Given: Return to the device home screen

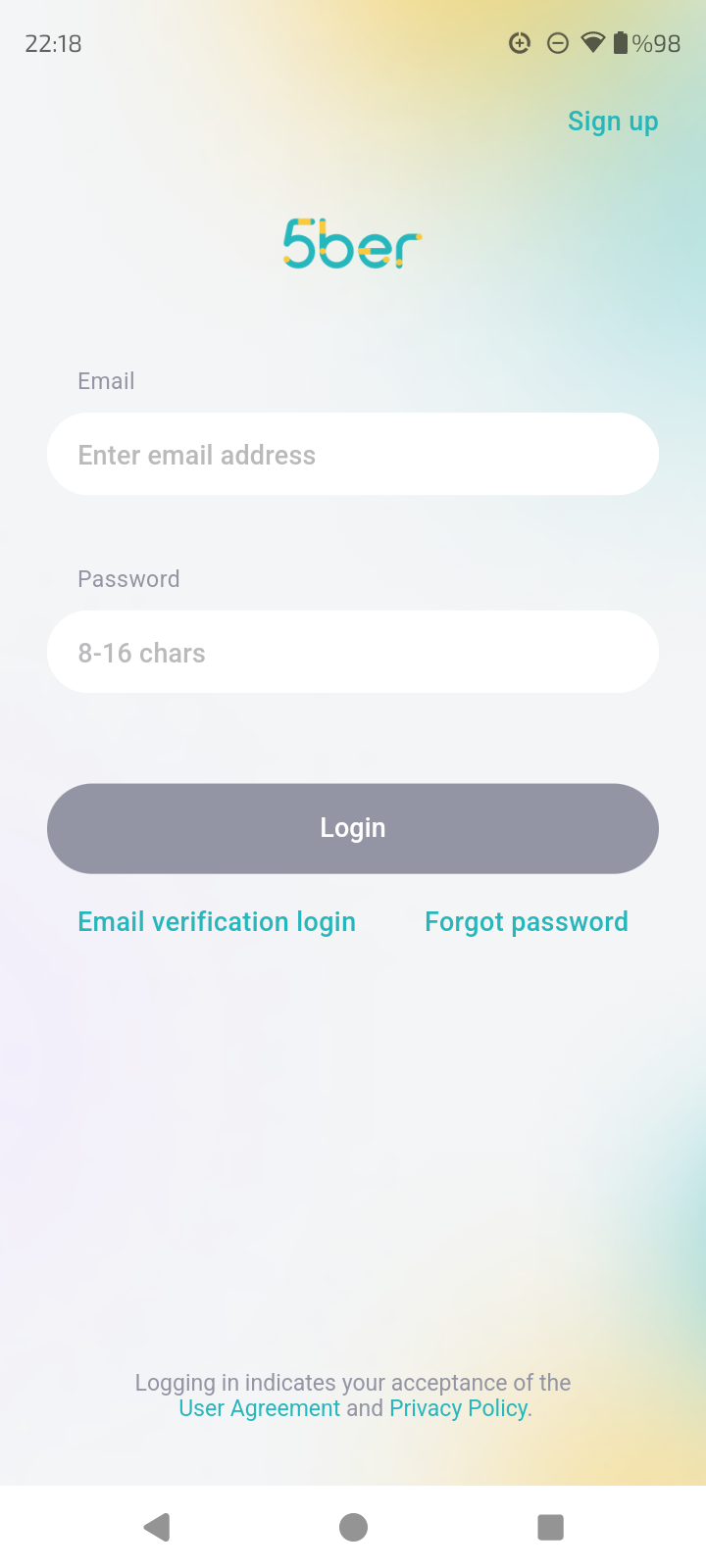Looking at the screenshot, I should [353, 1527].
